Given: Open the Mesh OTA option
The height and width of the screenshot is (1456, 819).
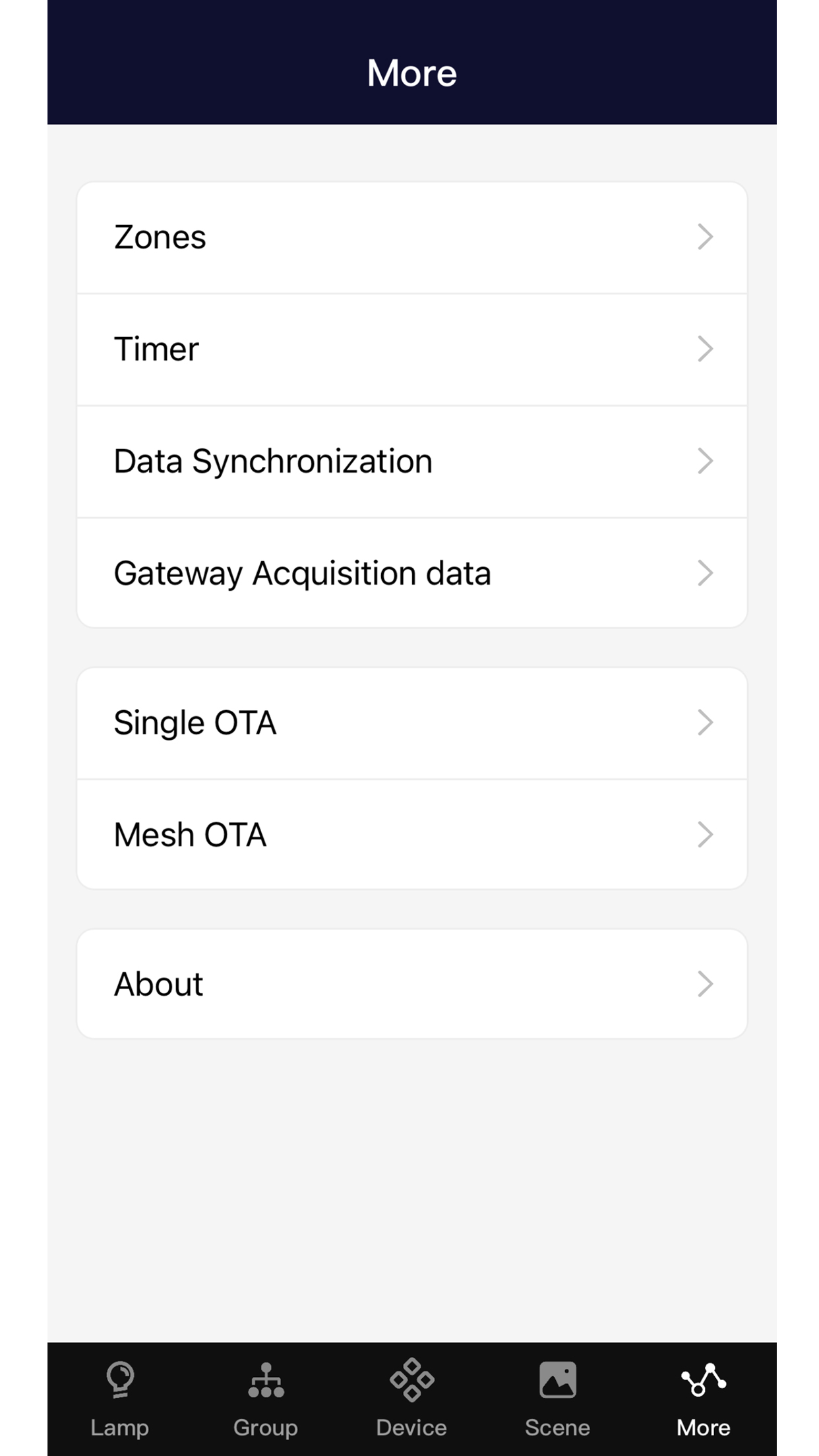Looking at the screenshot, I should click(x=412, y=835).
